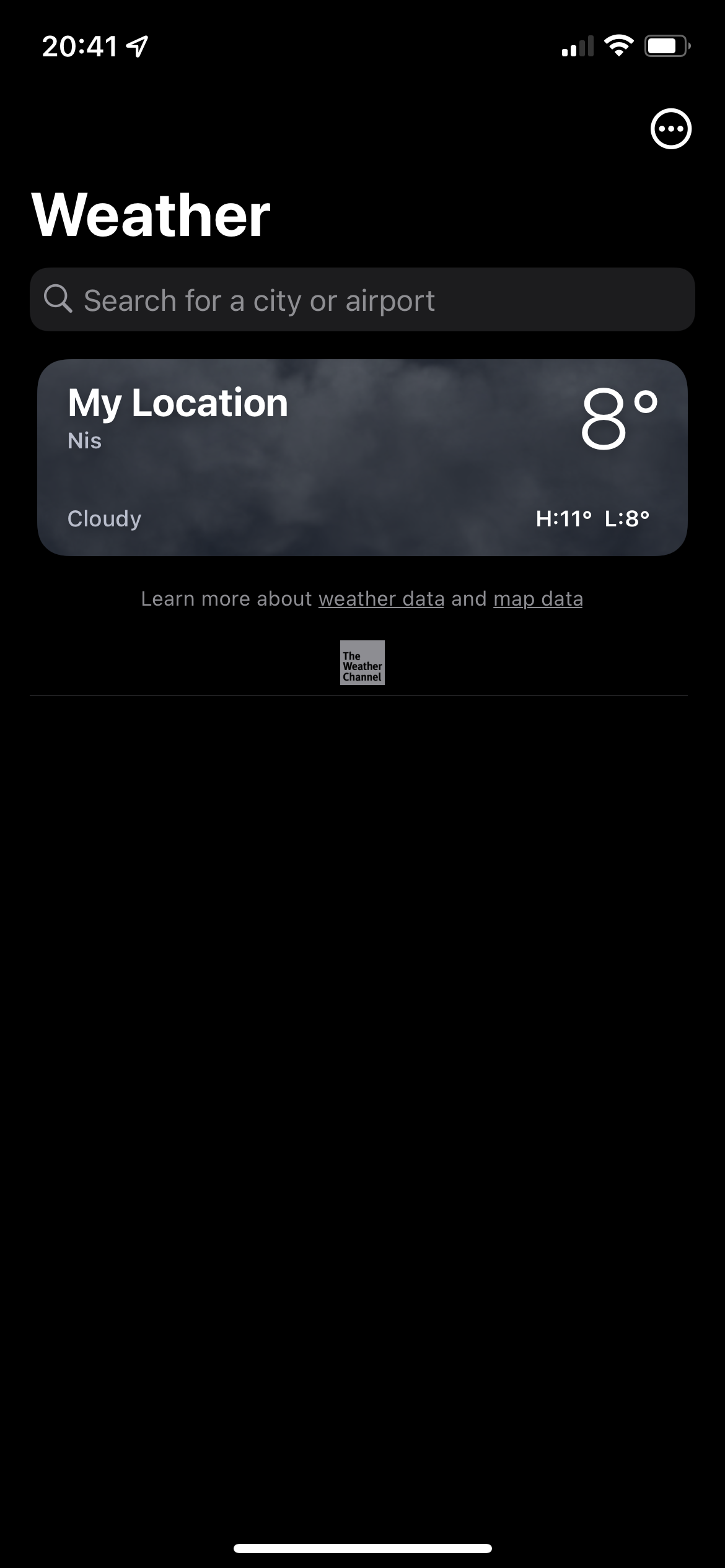Open the map data link
The width and height of the screenshot is (725, 1568).
(x=538, y=599)
